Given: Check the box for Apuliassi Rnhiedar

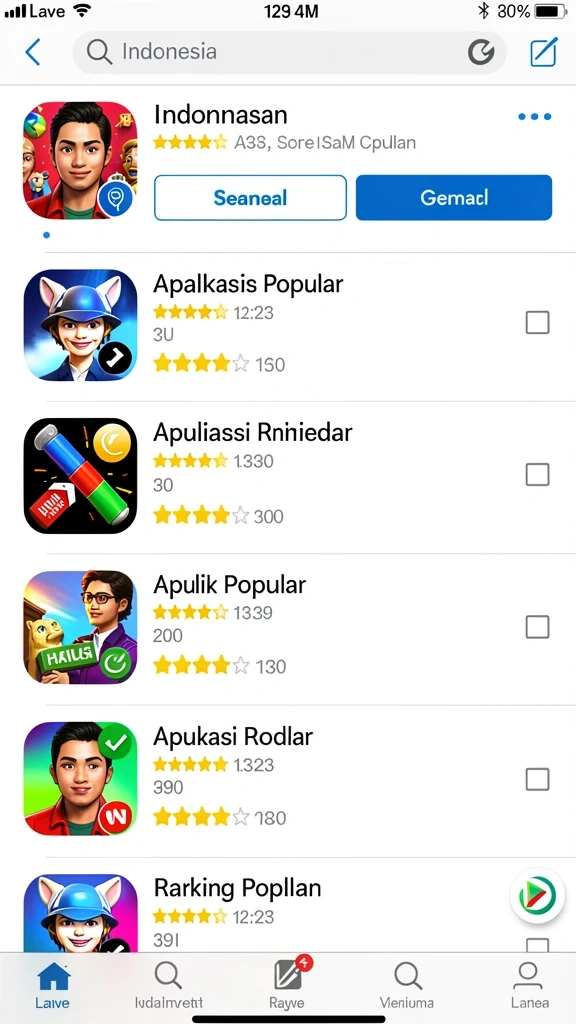Looking at the screenshot, I should pos(537,474).
